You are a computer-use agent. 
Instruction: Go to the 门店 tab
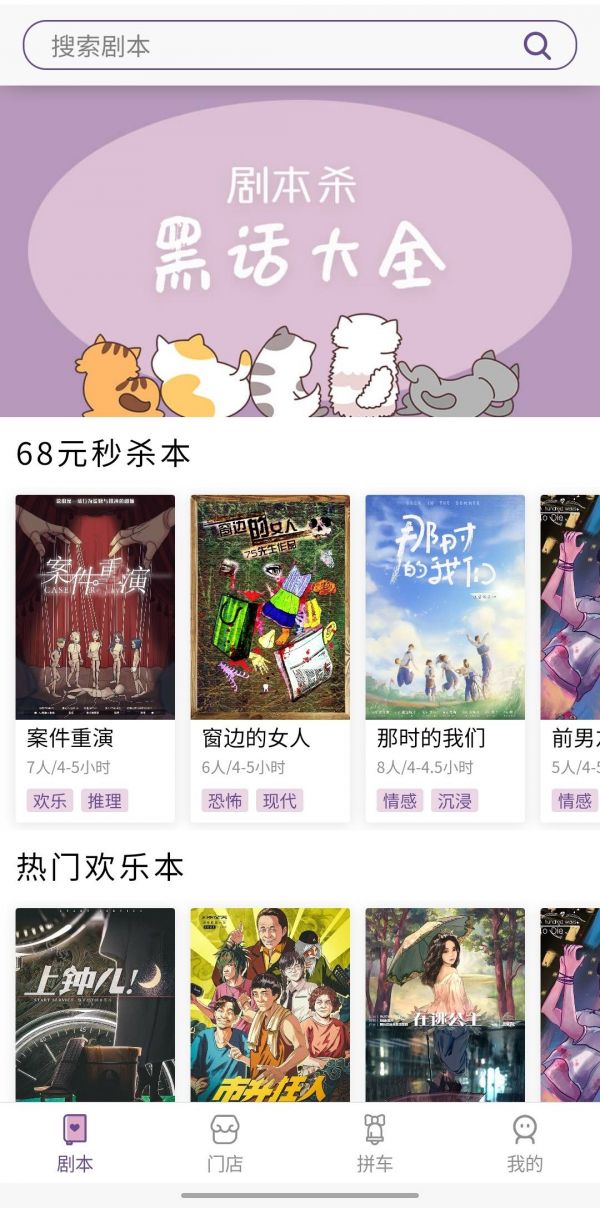click(x=225, y=1142)
